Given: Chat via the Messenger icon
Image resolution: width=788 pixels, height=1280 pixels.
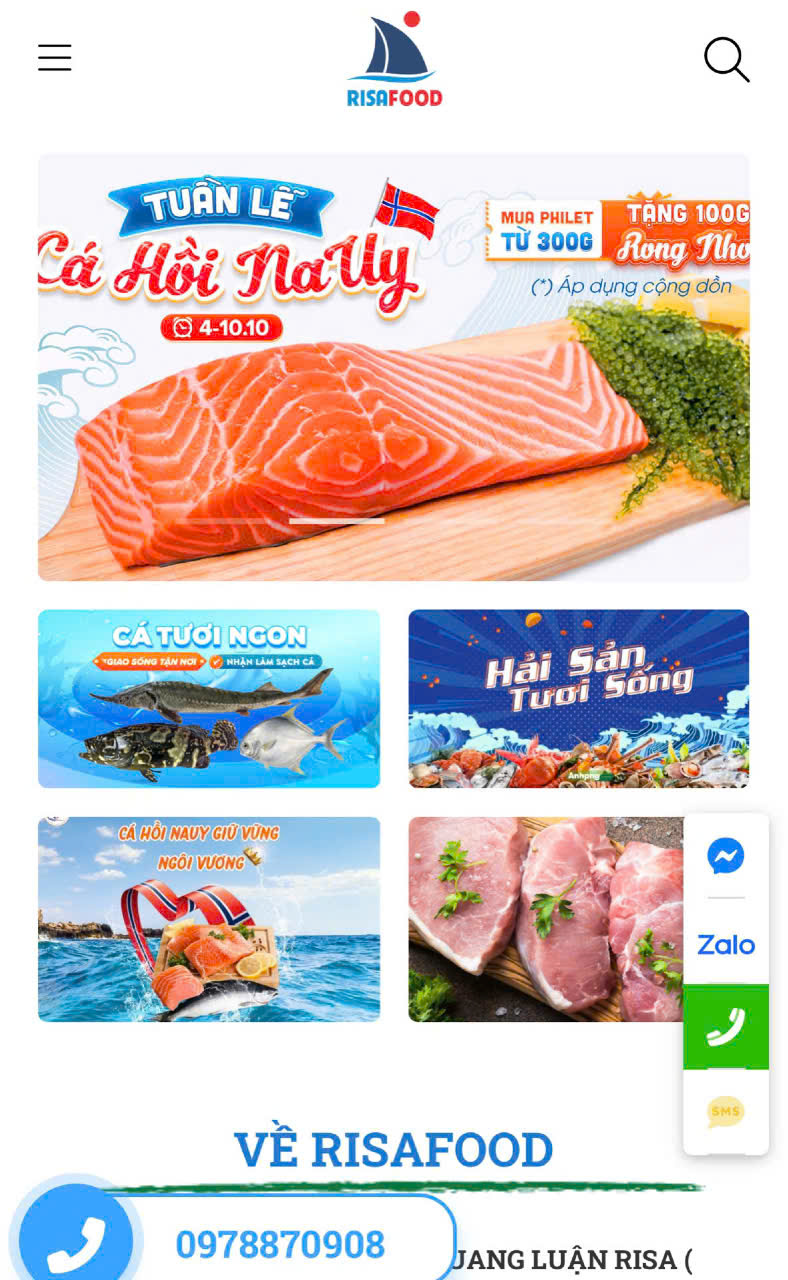Looking at the screenshot, I should [726, 856].
